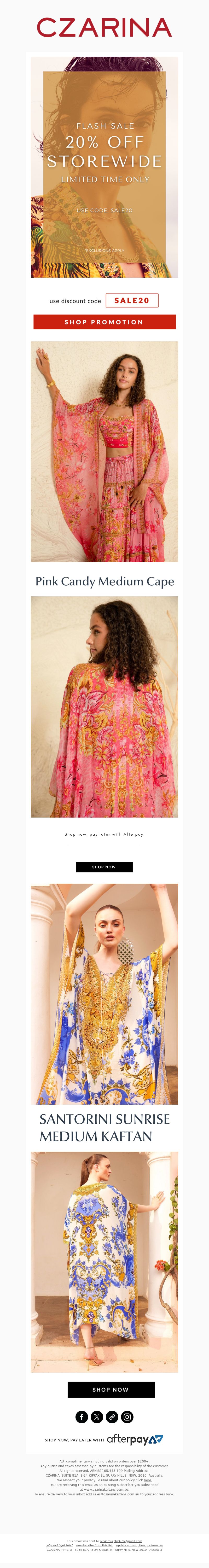The height and width of the screenshot is (1568, 209).
Task: Open the Santorini Sunrise kaftan front photo
Action: (x=104, y=993)
